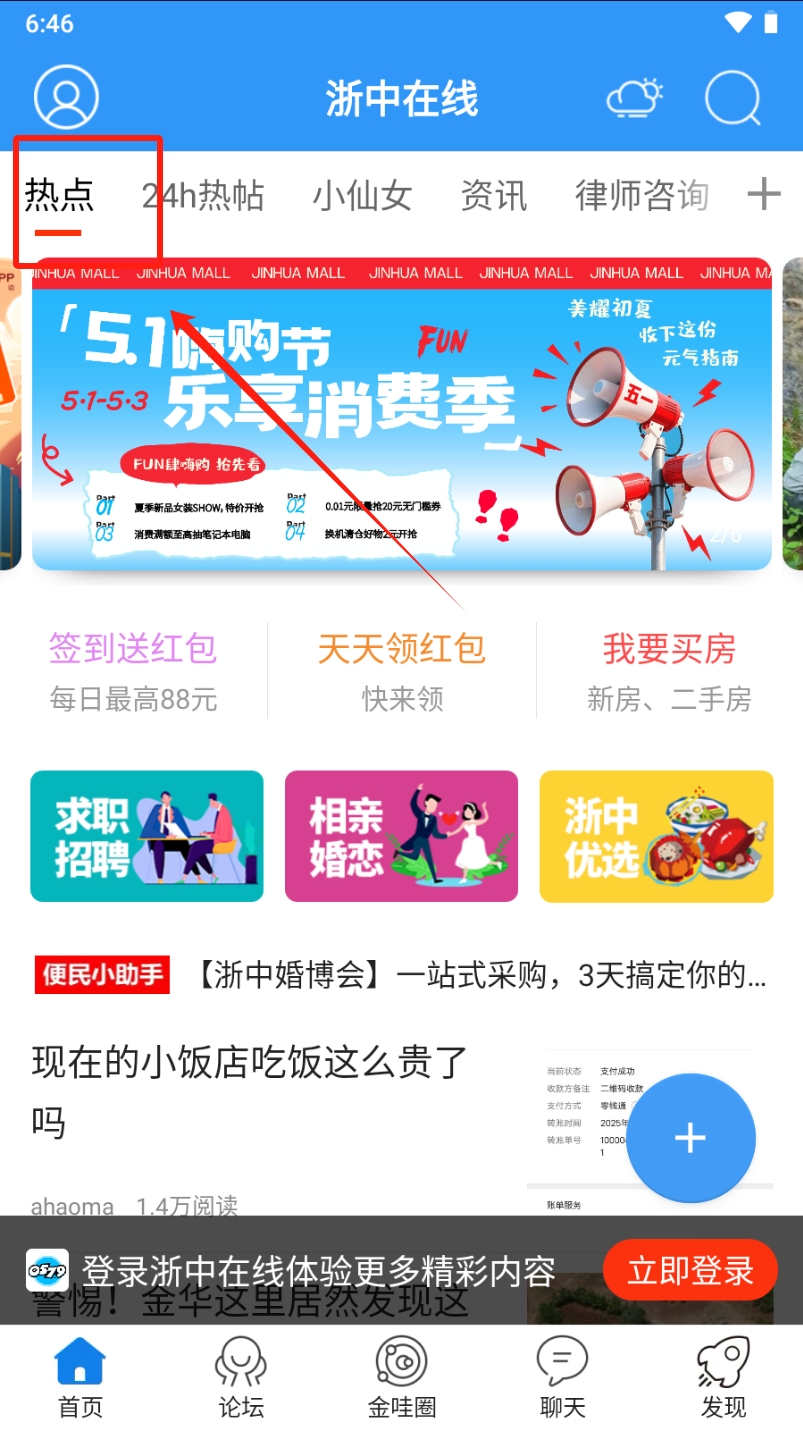Add more channels with the plus icon
The image size is (803, 1429).
tap(763, 194)
